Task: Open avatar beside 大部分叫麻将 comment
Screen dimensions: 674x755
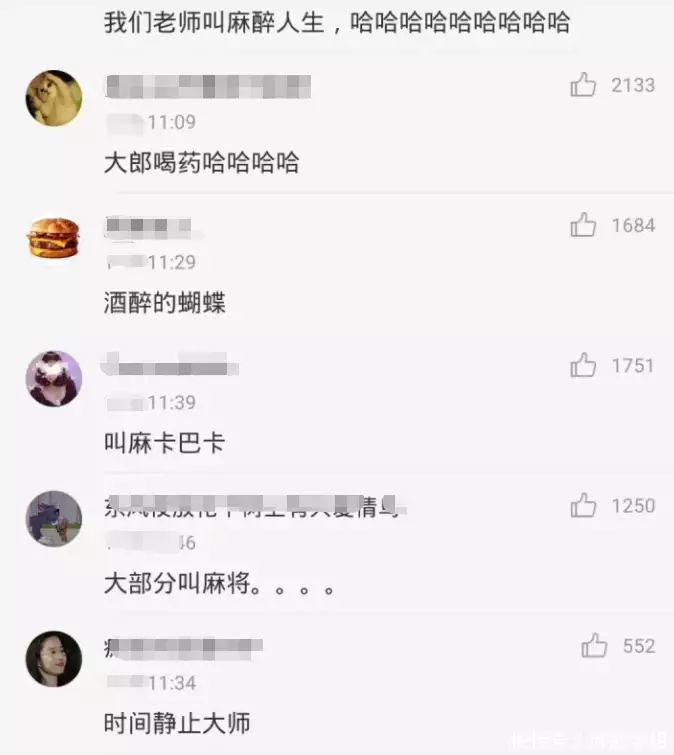Action: pos(54,518)
